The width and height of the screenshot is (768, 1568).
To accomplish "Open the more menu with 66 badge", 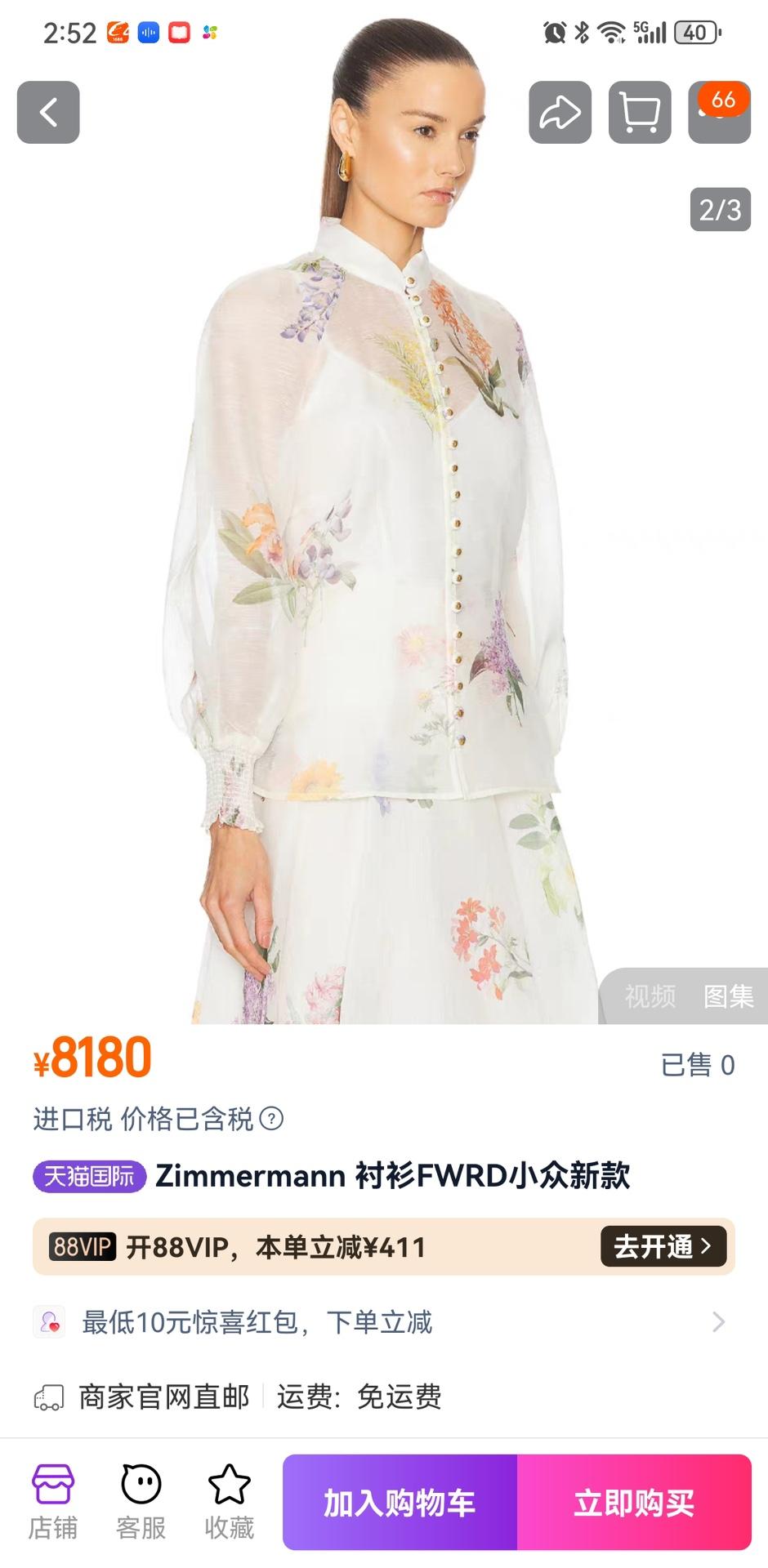I will pos(719,113).
